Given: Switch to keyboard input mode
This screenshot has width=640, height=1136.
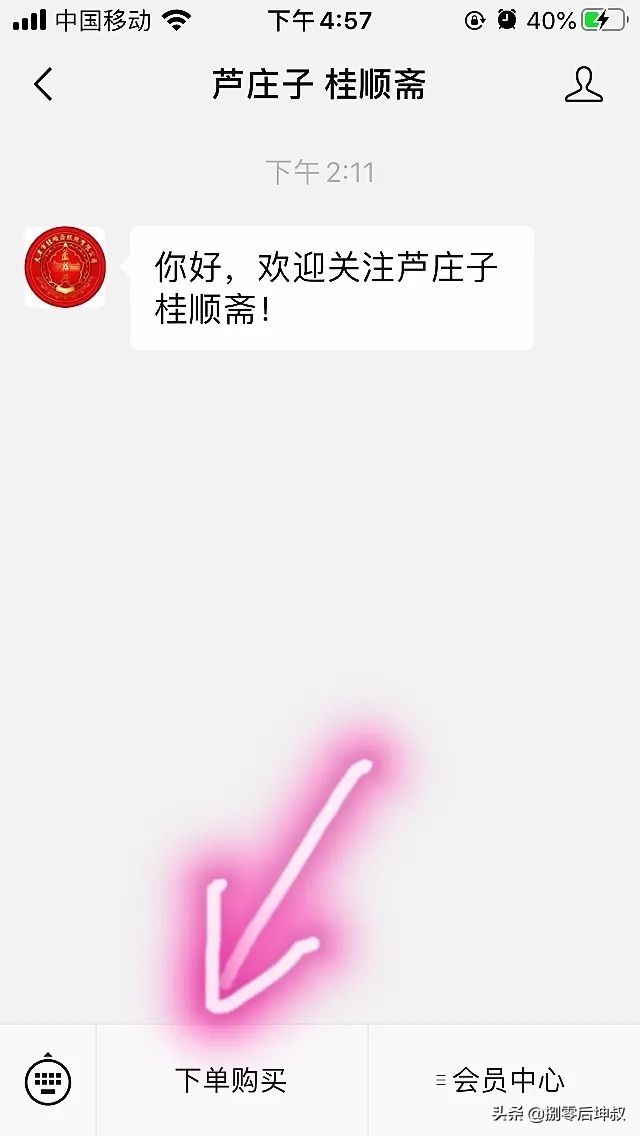Looking at the screenshot, I should [48, 1080].
